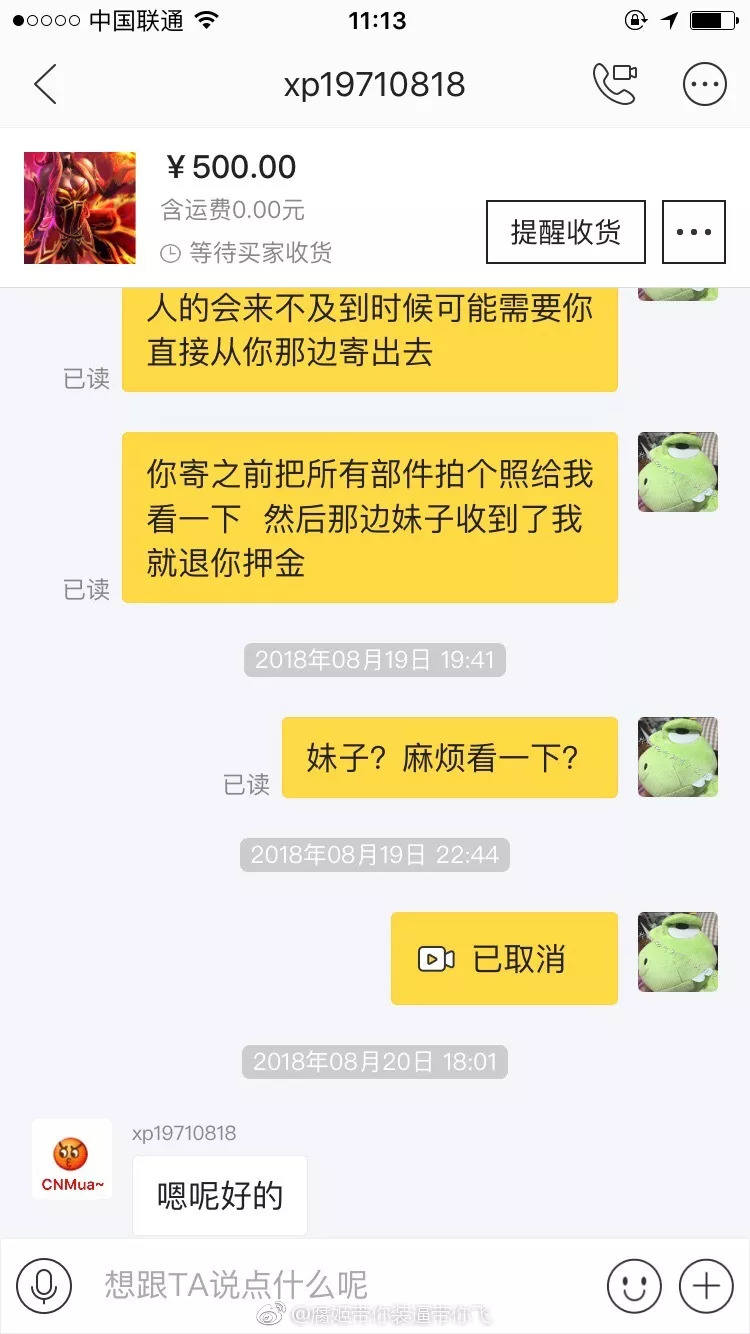Open the more options circle in the header
Screen dimensions: 750x1334
coord(704,84)
